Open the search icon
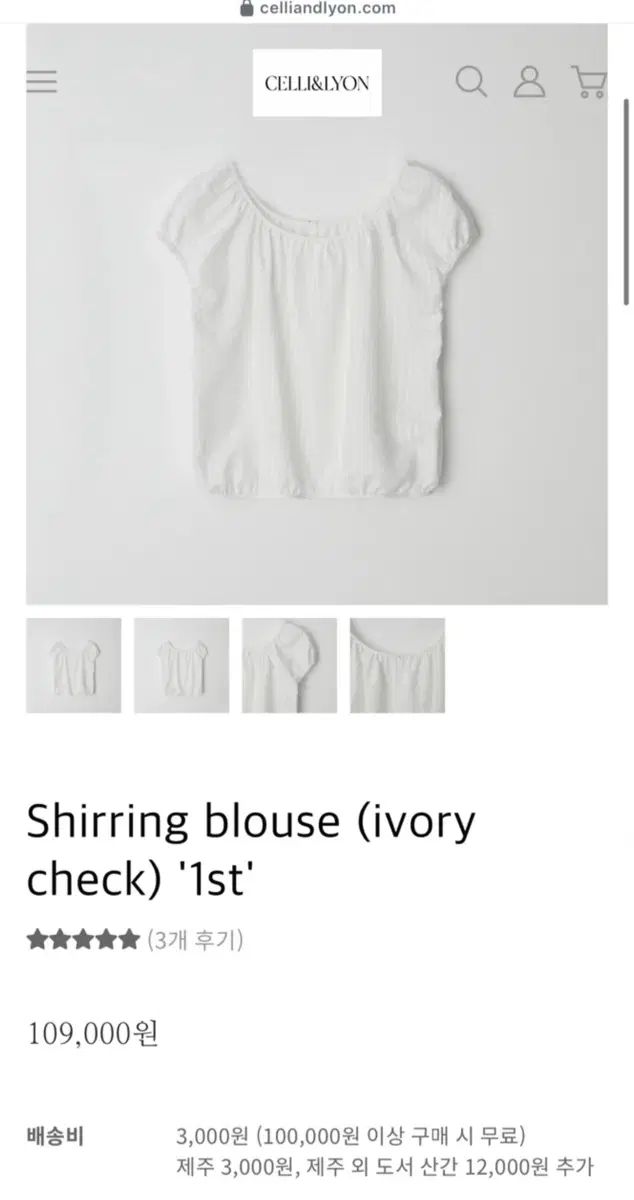 471,82
